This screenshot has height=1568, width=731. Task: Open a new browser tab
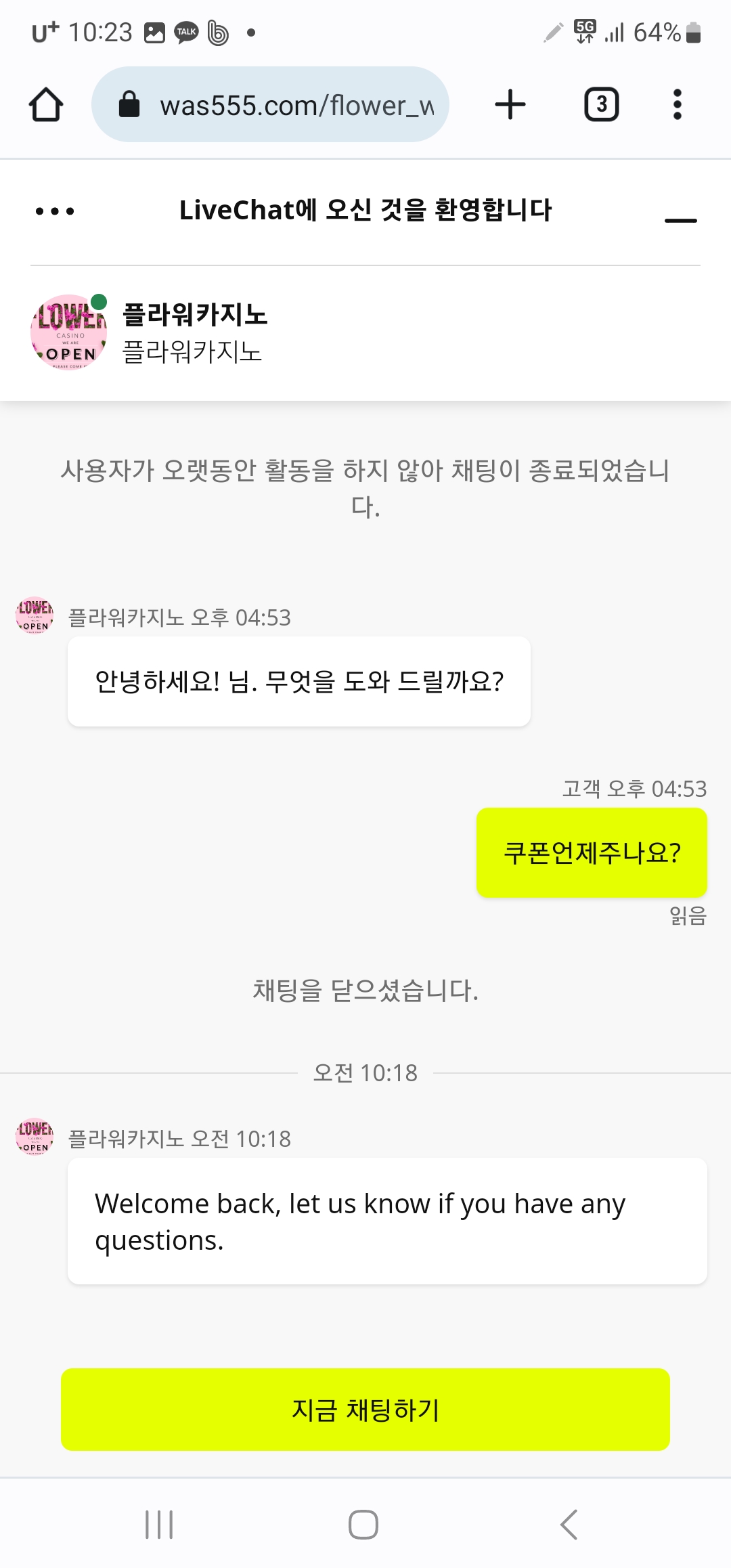pyautogui.click(x=510, y=105)
